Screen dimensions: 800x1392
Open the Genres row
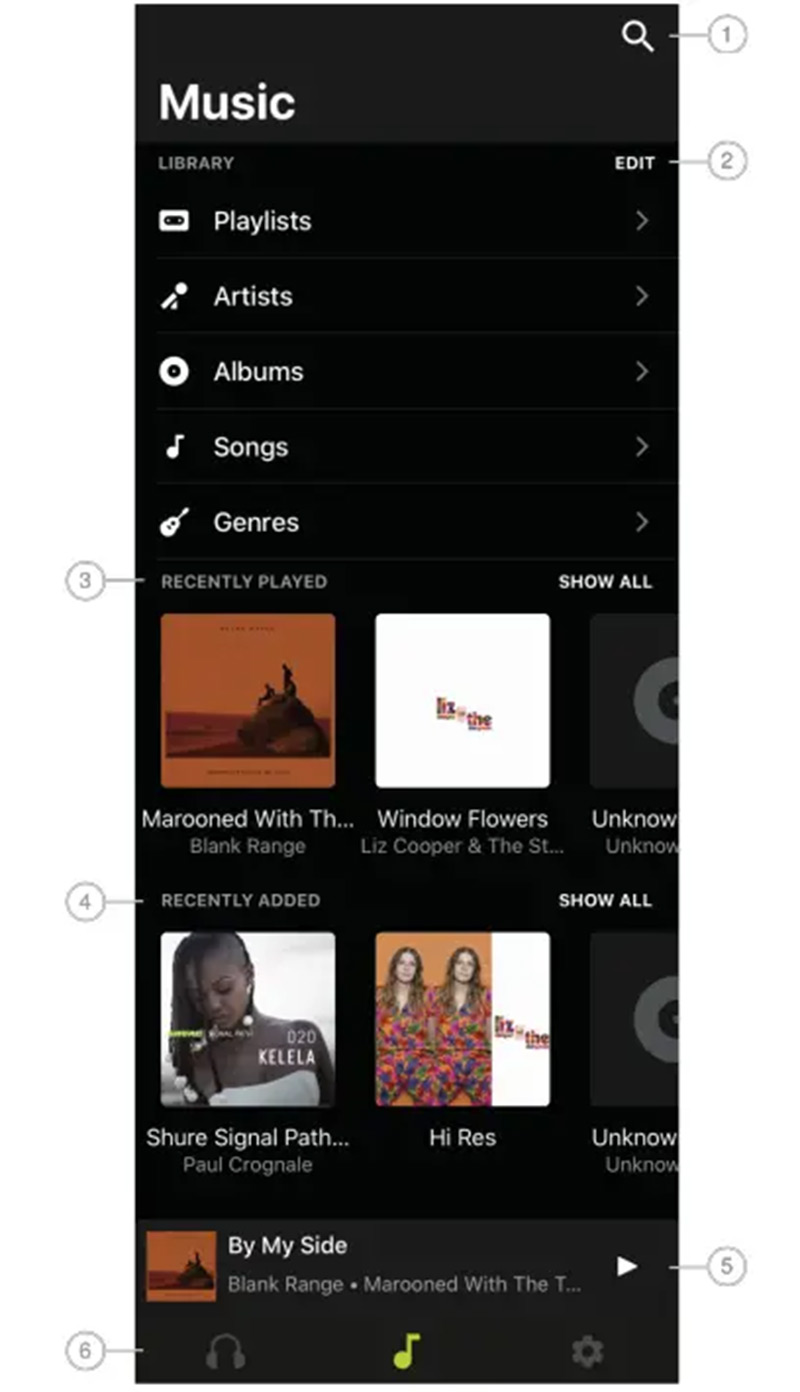pyautogui.click(x=406, y=522)
